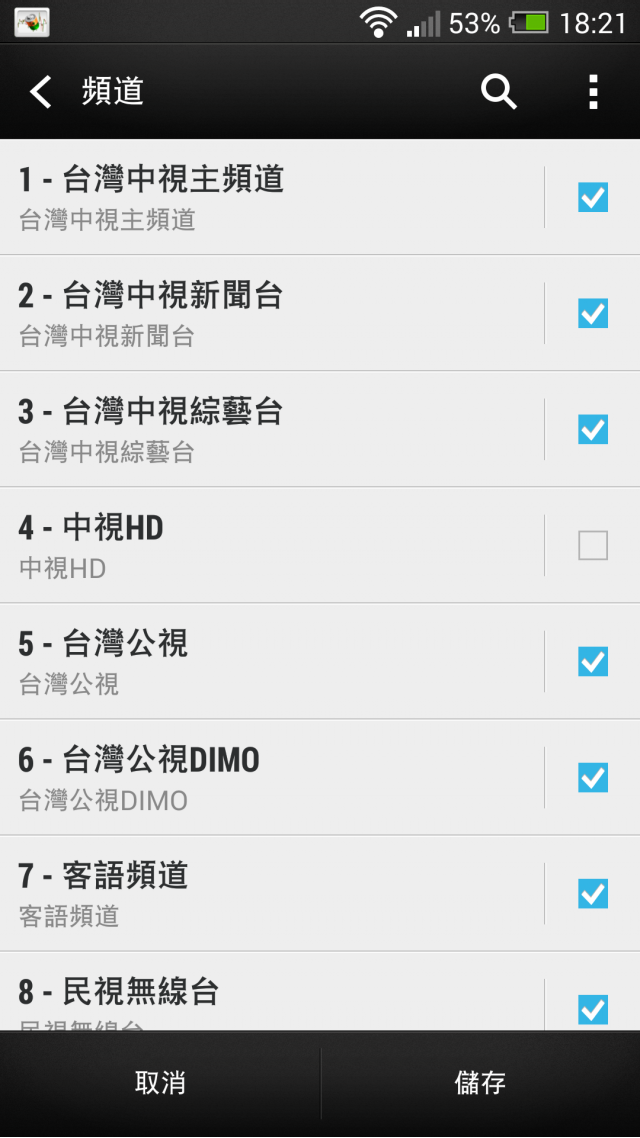The image size is (640, 1138).
Task: Uncheck channel 5 台灣公視
Action: (x=593, y=661)
